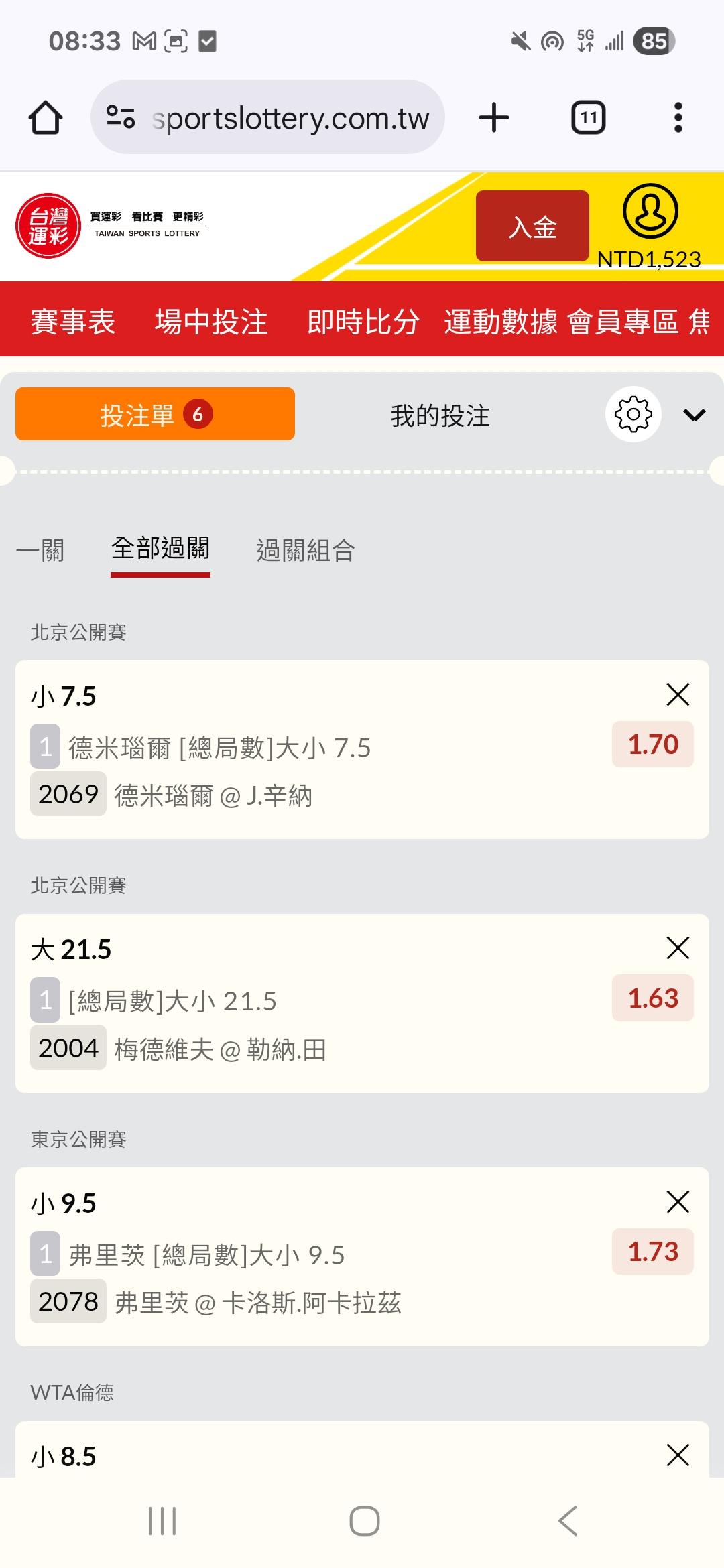Image resolution: width=724 pixels, height=1568 pixels.
Task: Remove the 大 21.5 梅德維夫 bet
Action: [678, 948]
